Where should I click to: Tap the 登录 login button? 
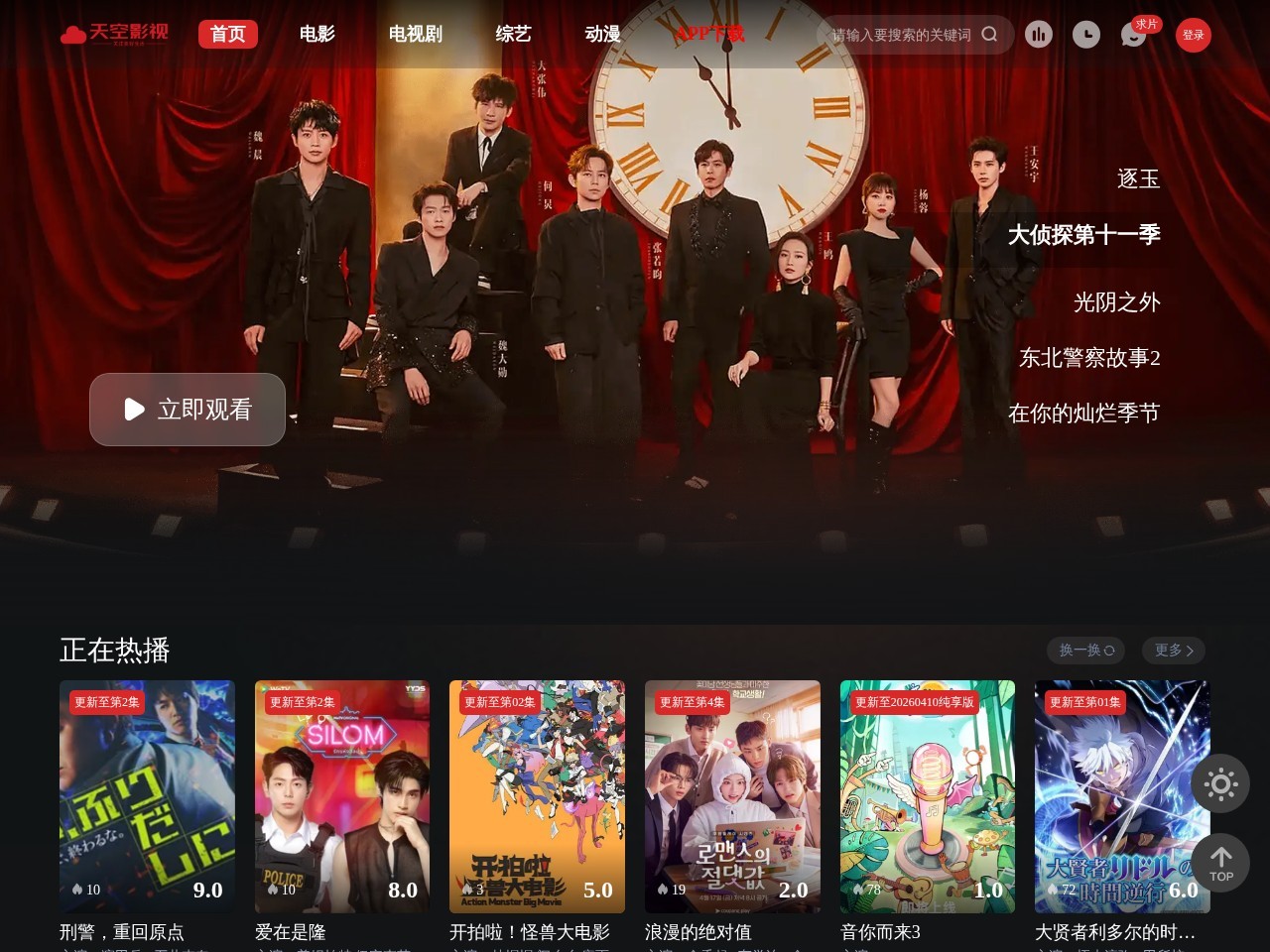(x=1193, y=35)
